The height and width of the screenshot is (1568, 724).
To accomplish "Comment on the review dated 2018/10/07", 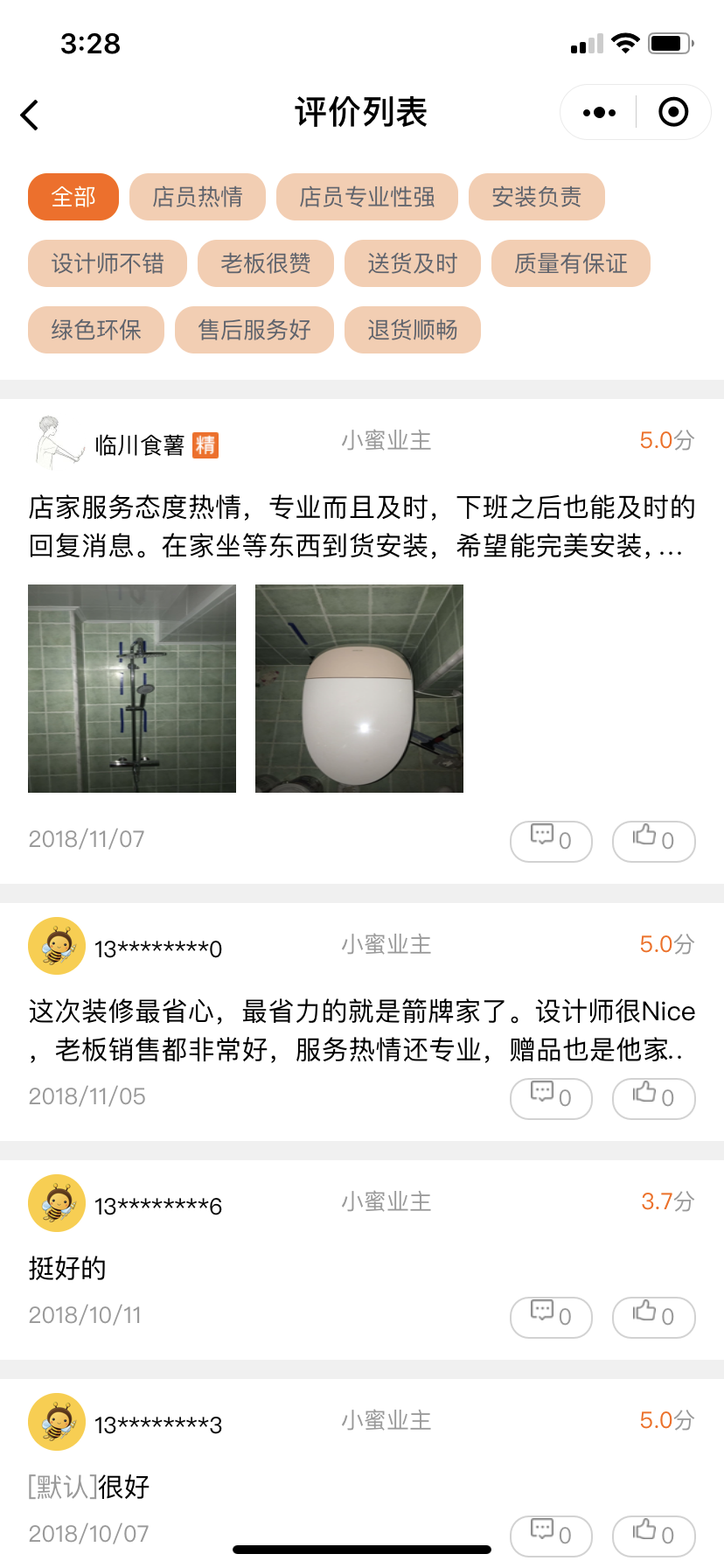I will tap(551, 1536).
